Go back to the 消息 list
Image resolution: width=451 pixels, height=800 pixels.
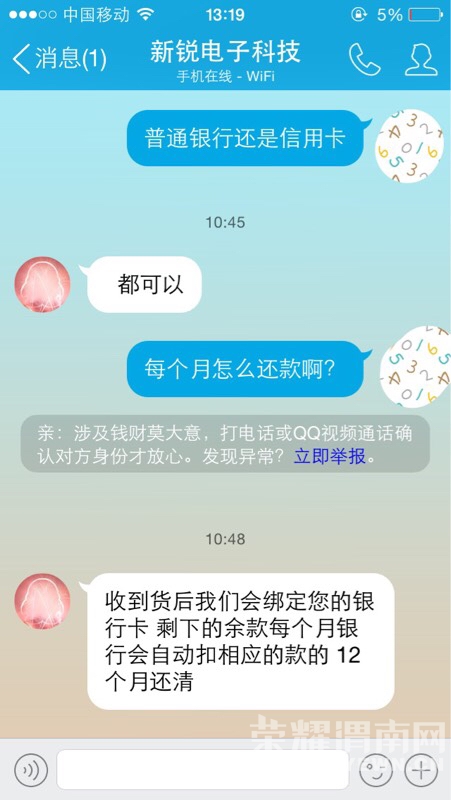60,59
